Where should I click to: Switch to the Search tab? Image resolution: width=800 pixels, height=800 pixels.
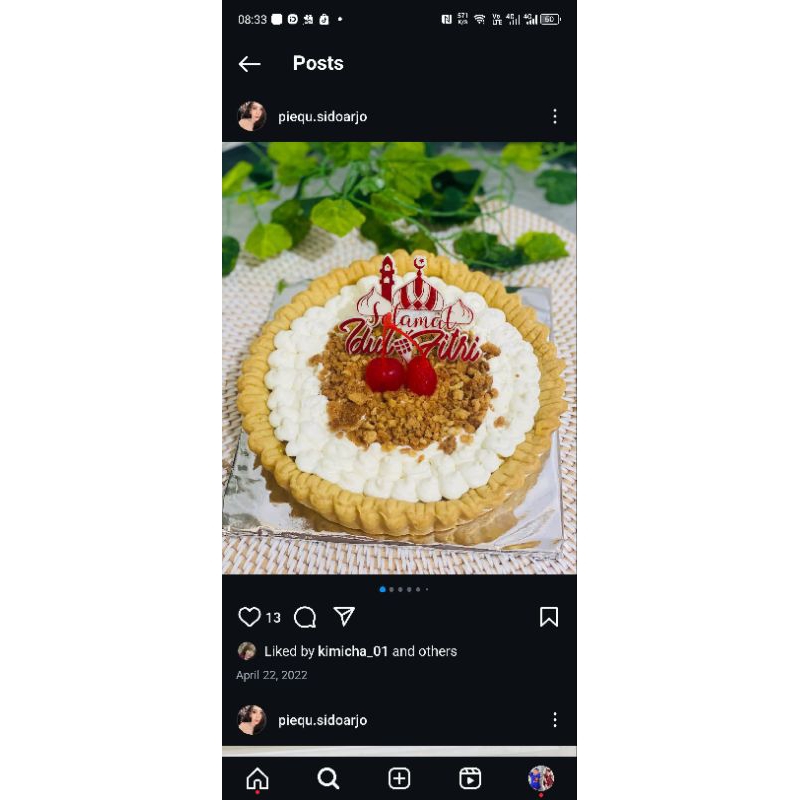pos(328,779)
